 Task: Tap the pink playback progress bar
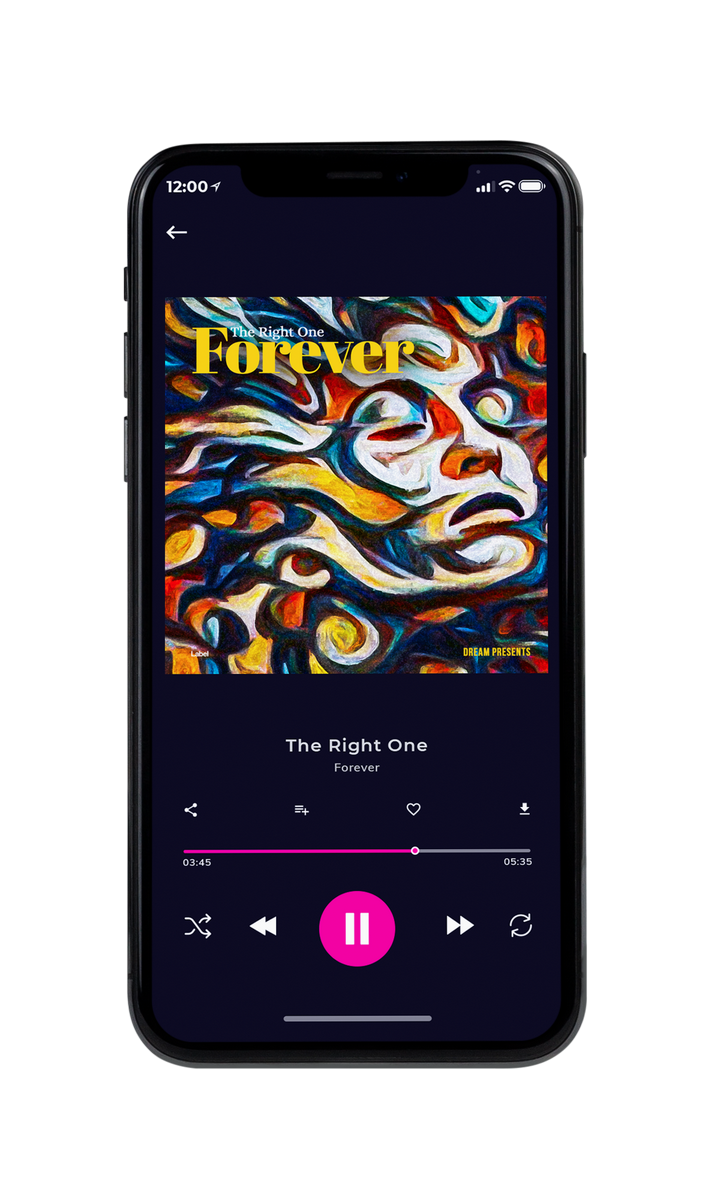[357, 851]
